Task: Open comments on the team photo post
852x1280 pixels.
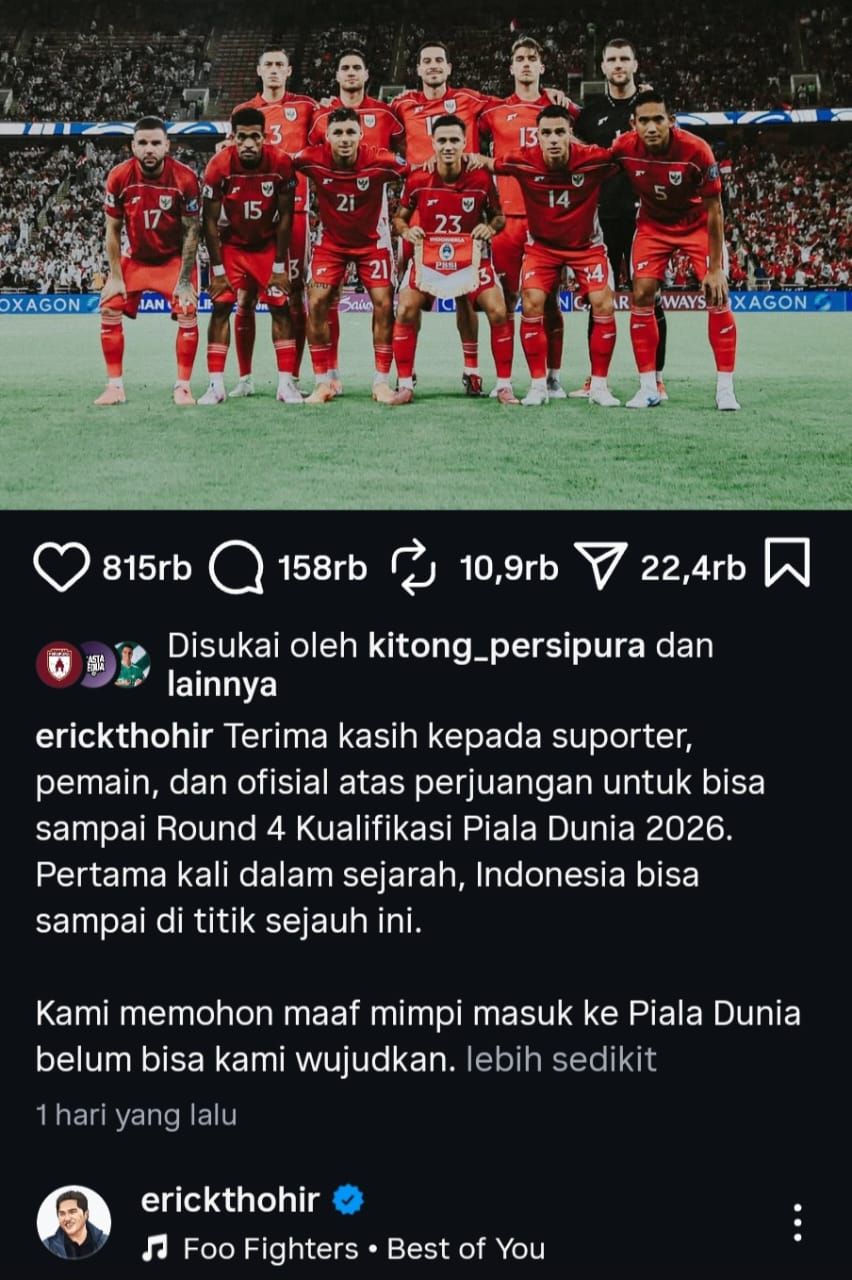Action: (x=237, y=567)
